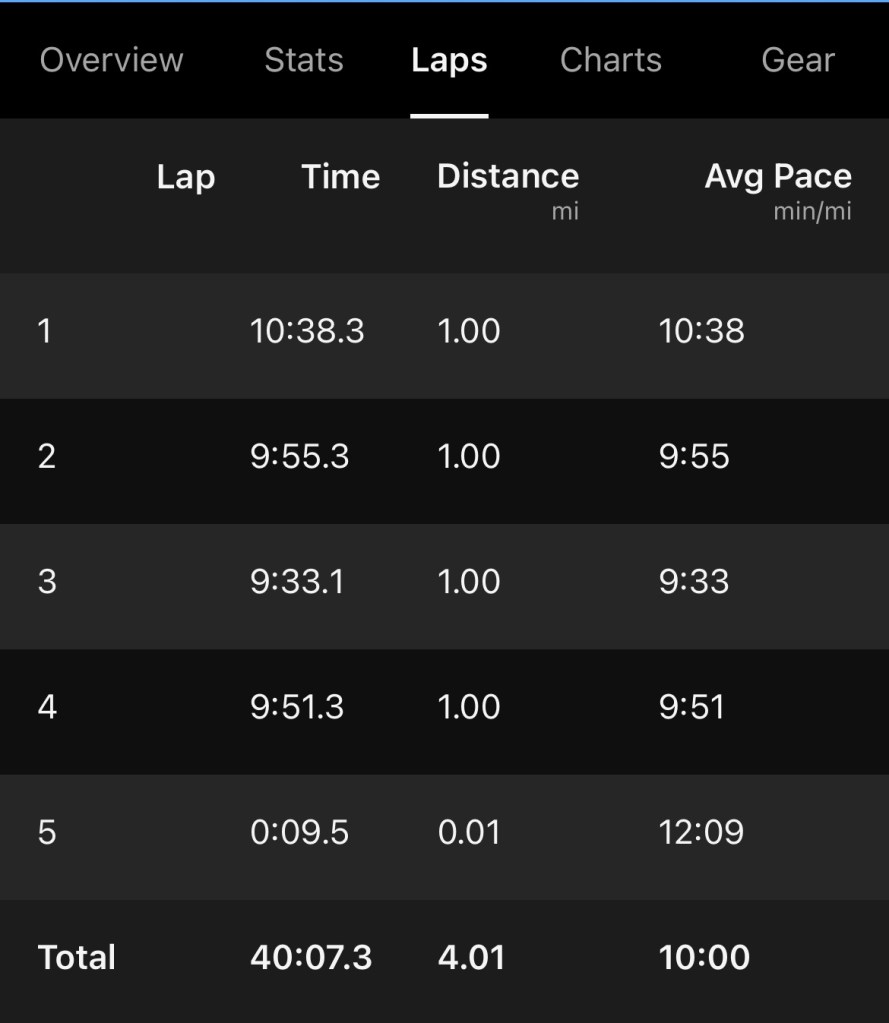Select the Laps tab

[x=449, y=60]
